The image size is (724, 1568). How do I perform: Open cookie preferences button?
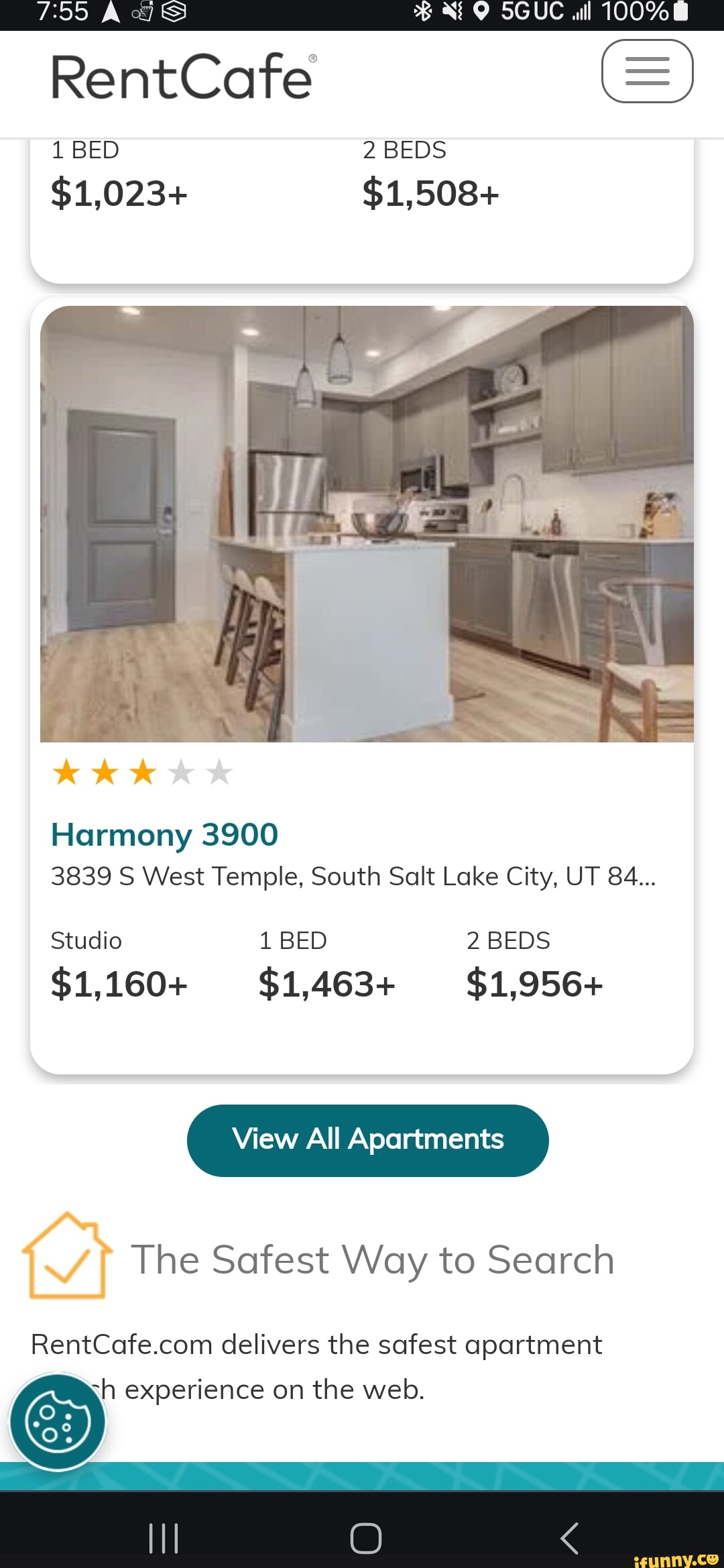coord(58,1422)
